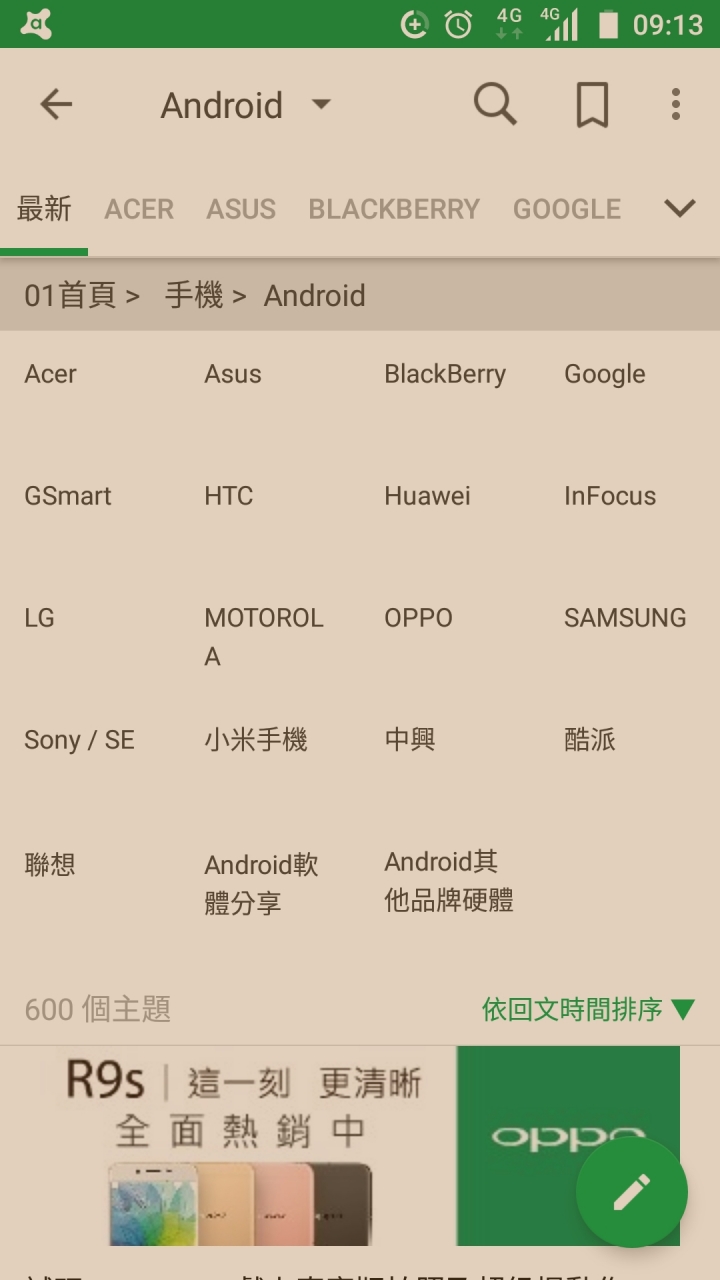Compose a new post with pencil button
Image resolution: width=720 pixels, height=1280 pixels.
tap(632, 1192)
